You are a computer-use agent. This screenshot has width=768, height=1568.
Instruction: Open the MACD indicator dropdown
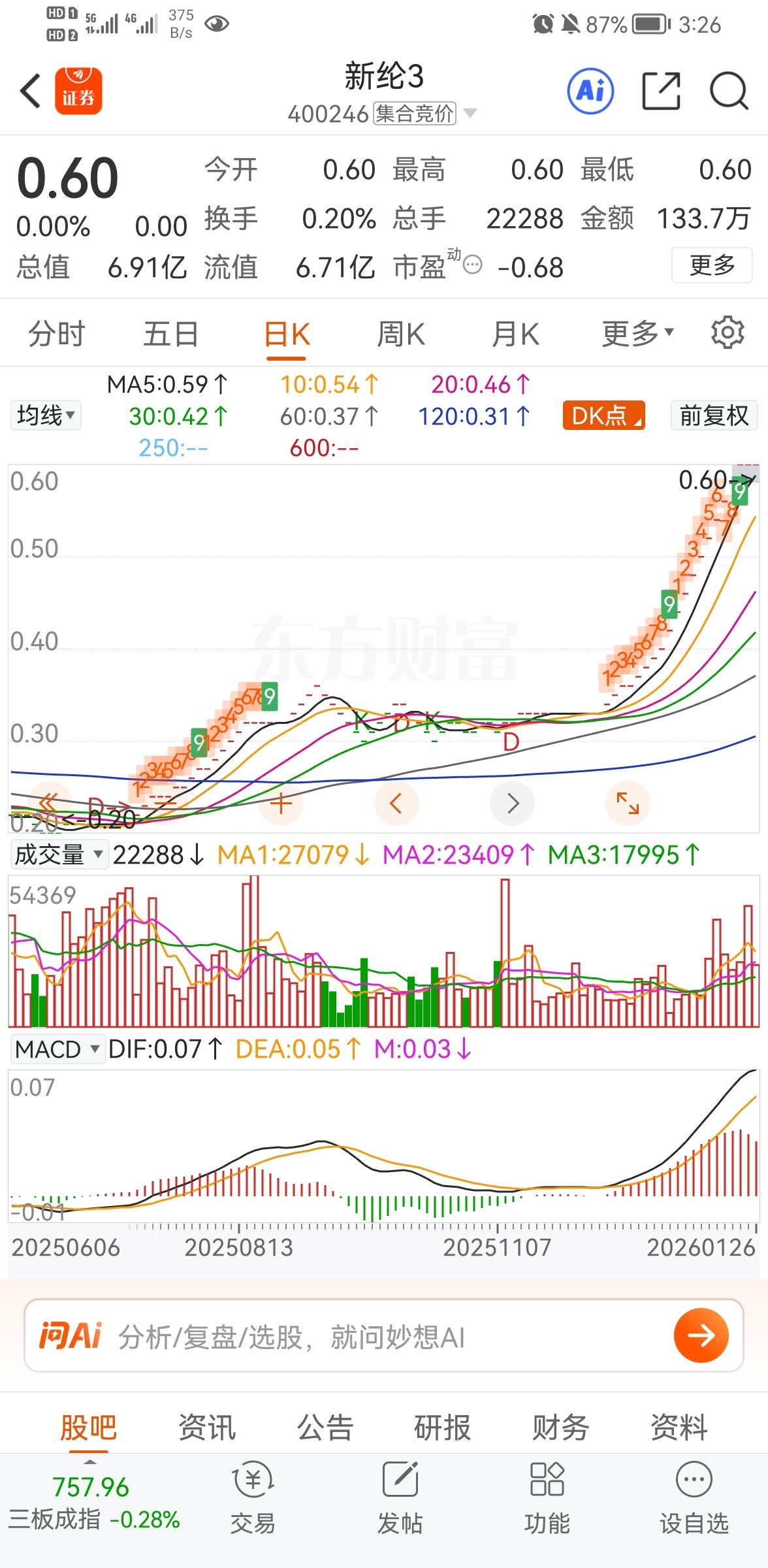(57, 1049)
